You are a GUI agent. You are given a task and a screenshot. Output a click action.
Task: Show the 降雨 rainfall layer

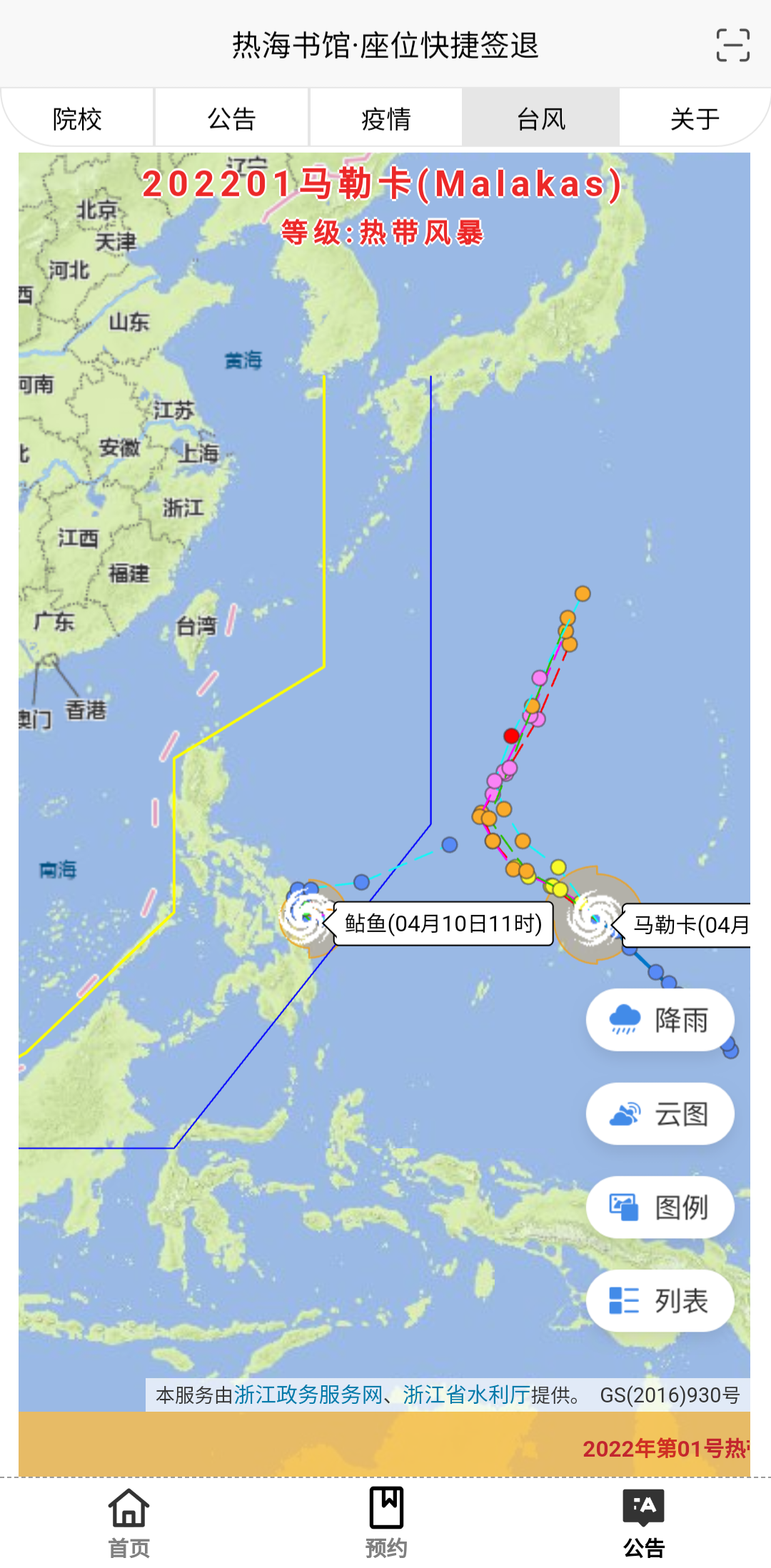[660, 1020]
